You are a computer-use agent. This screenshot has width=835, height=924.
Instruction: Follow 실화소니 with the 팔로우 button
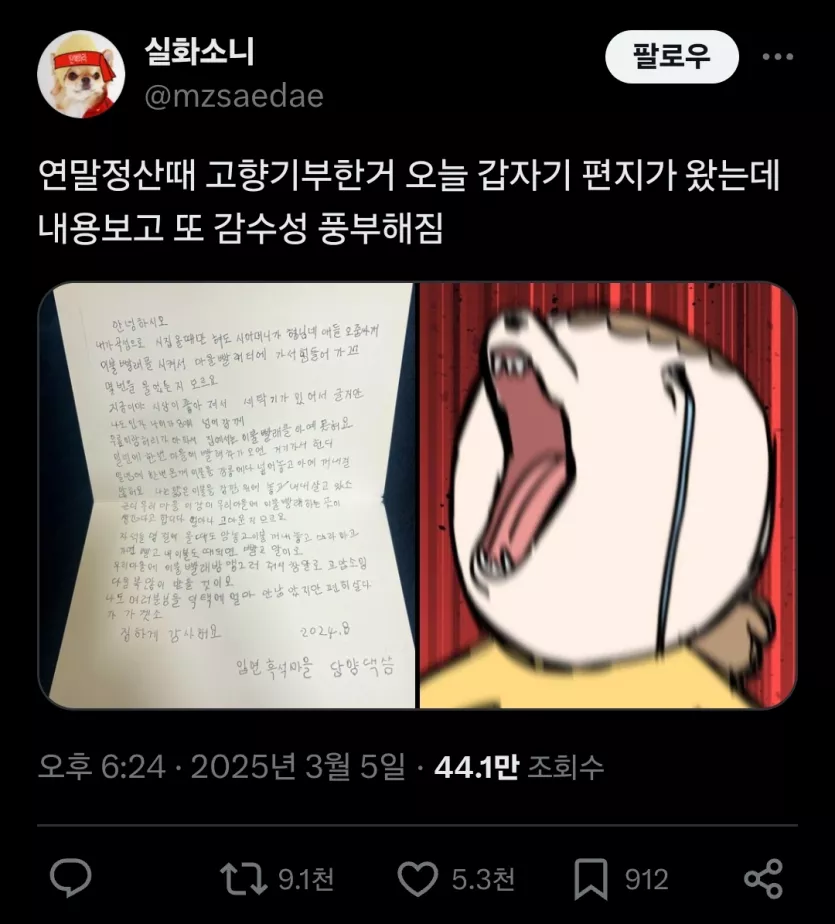tap(671, 57)
